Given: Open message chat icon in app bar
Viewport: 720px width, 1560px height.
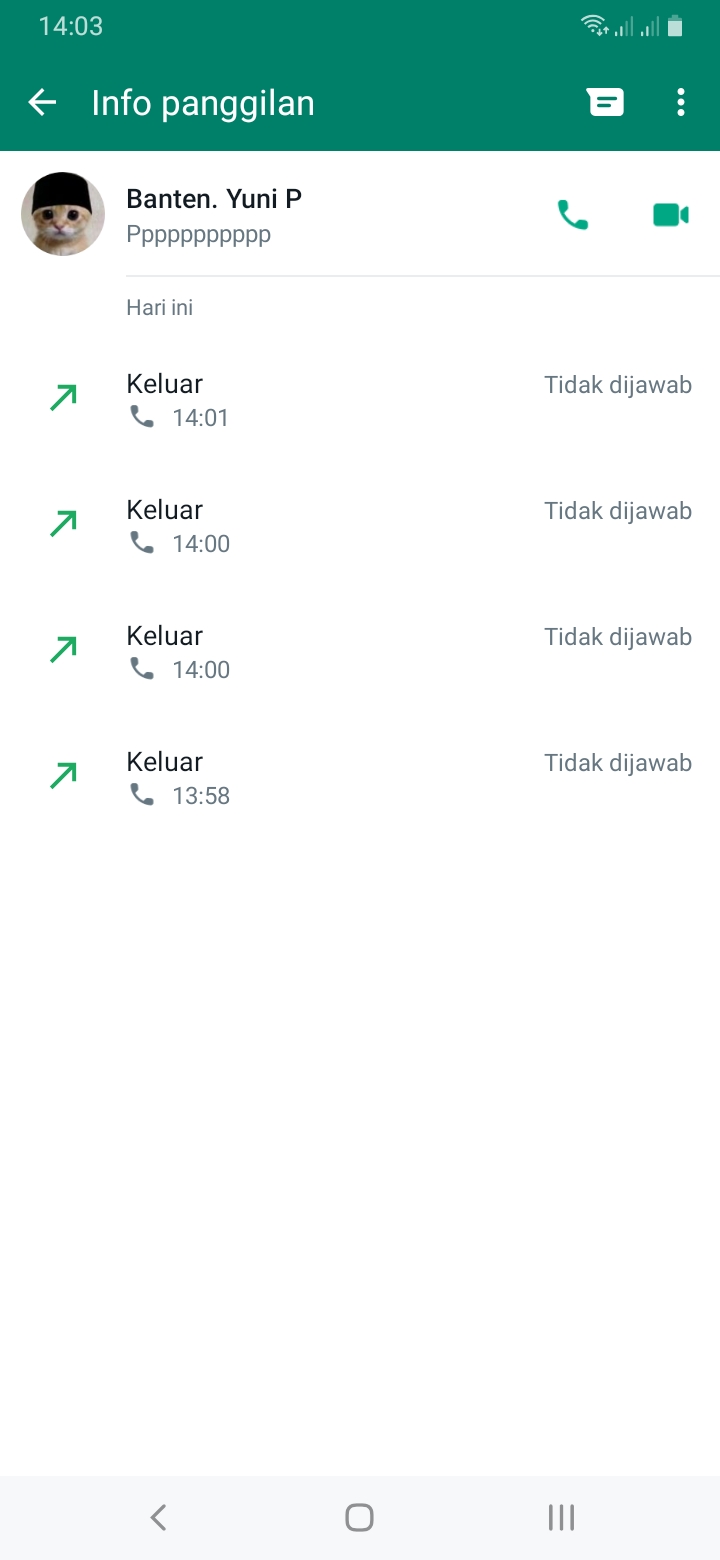Looking at the screenshot, I should (605, 102).
